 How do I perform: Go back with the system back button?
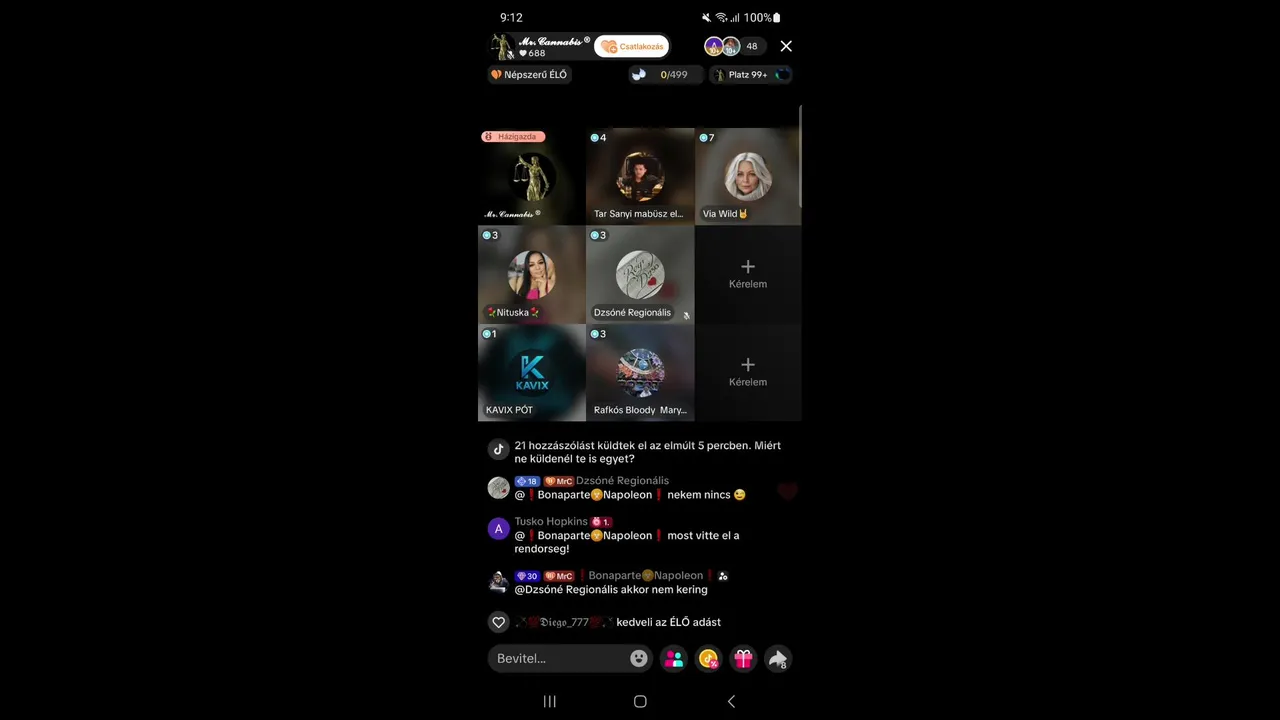tap(731, 702)
